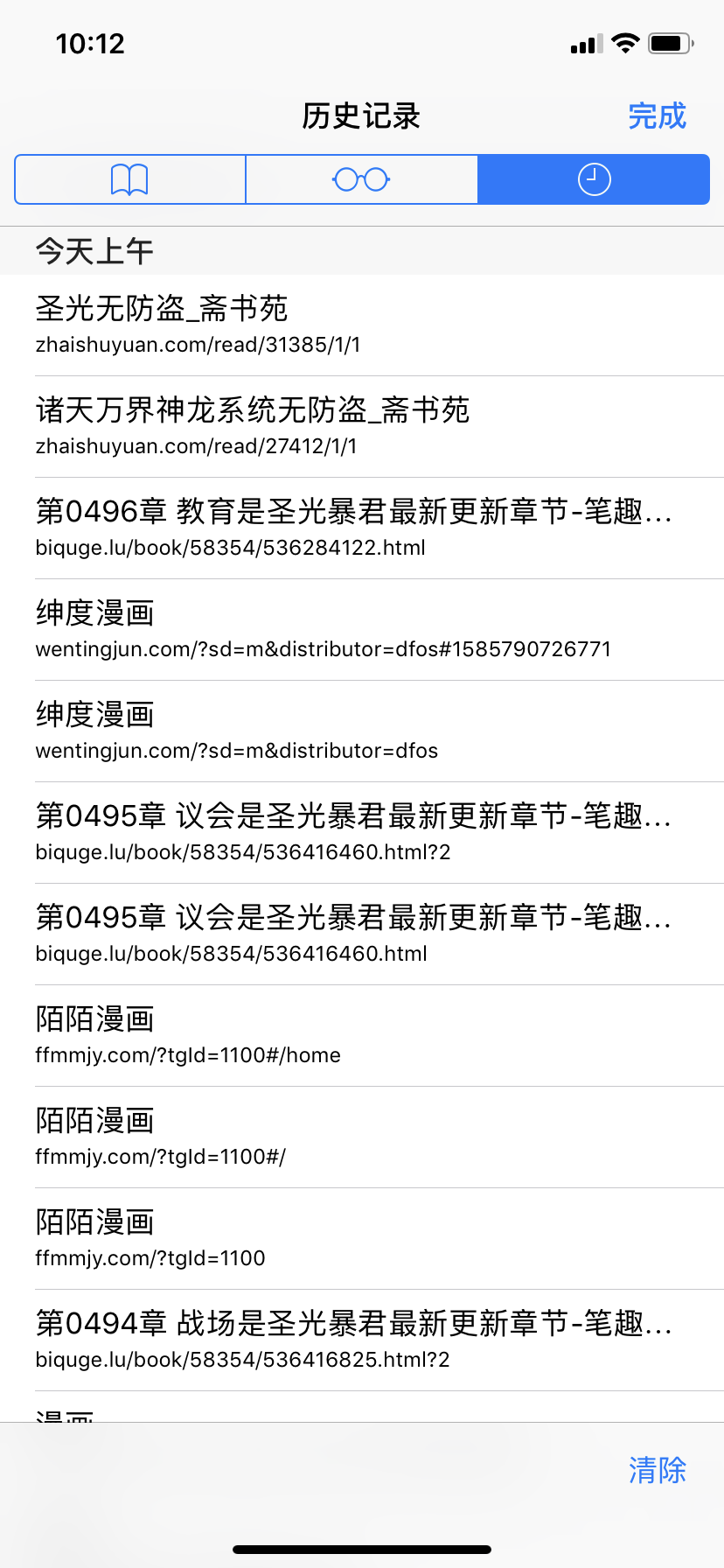The width and height of the screenshot is (724, 1568).
Task: Tap 完成 to close history
Action: click(x=657, y=116)
